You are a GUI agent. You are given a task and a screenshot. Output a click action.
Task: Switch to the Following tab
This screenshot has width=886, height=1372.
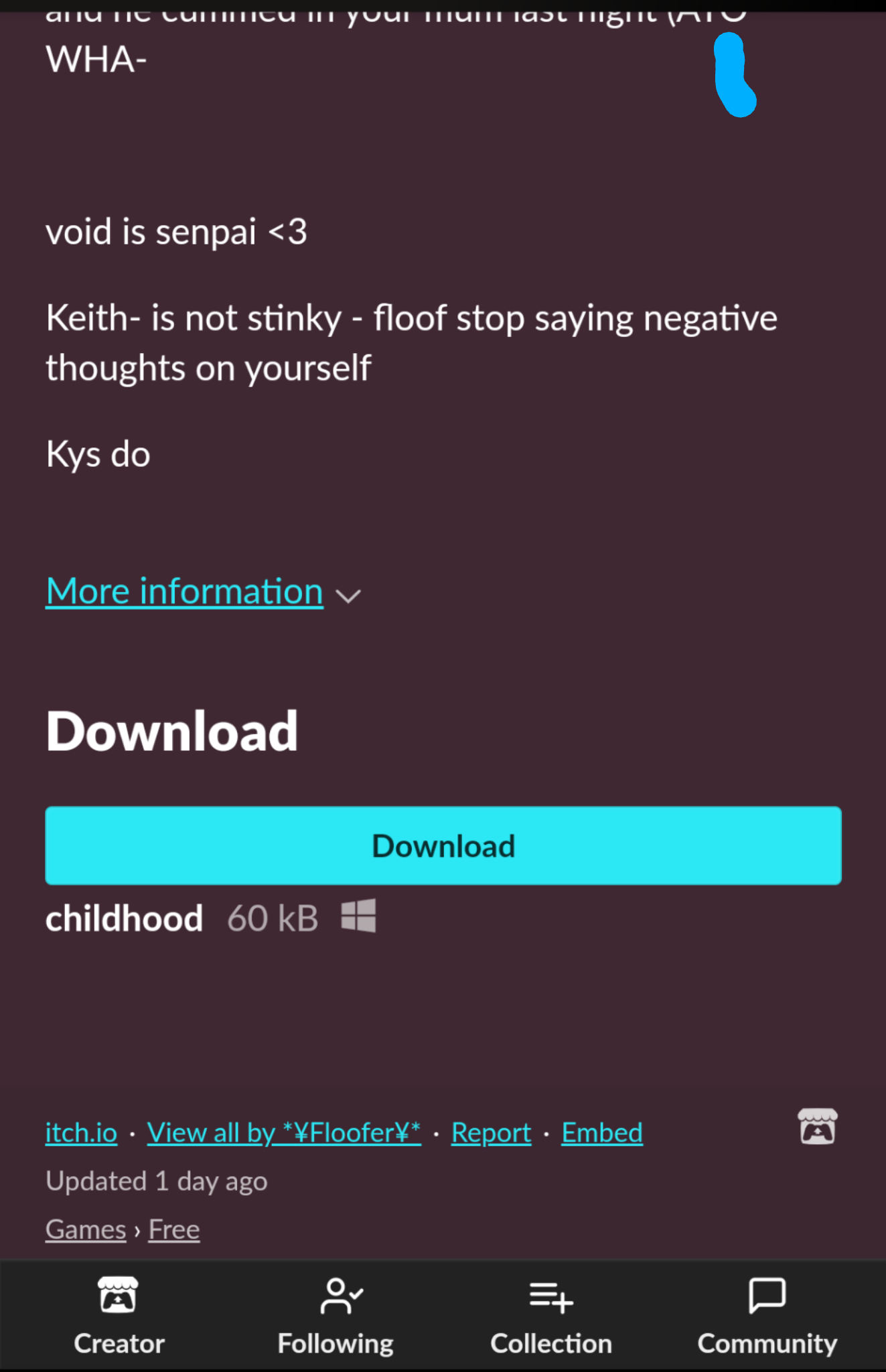[x=336, y=1316]
